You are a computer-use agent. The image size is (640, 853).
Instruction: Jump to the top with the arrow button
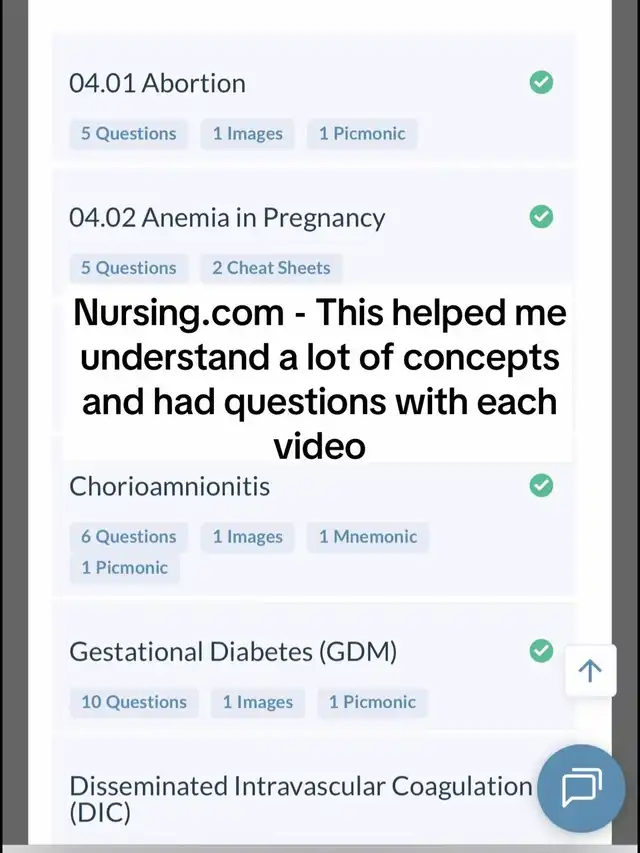pos(590,670)
